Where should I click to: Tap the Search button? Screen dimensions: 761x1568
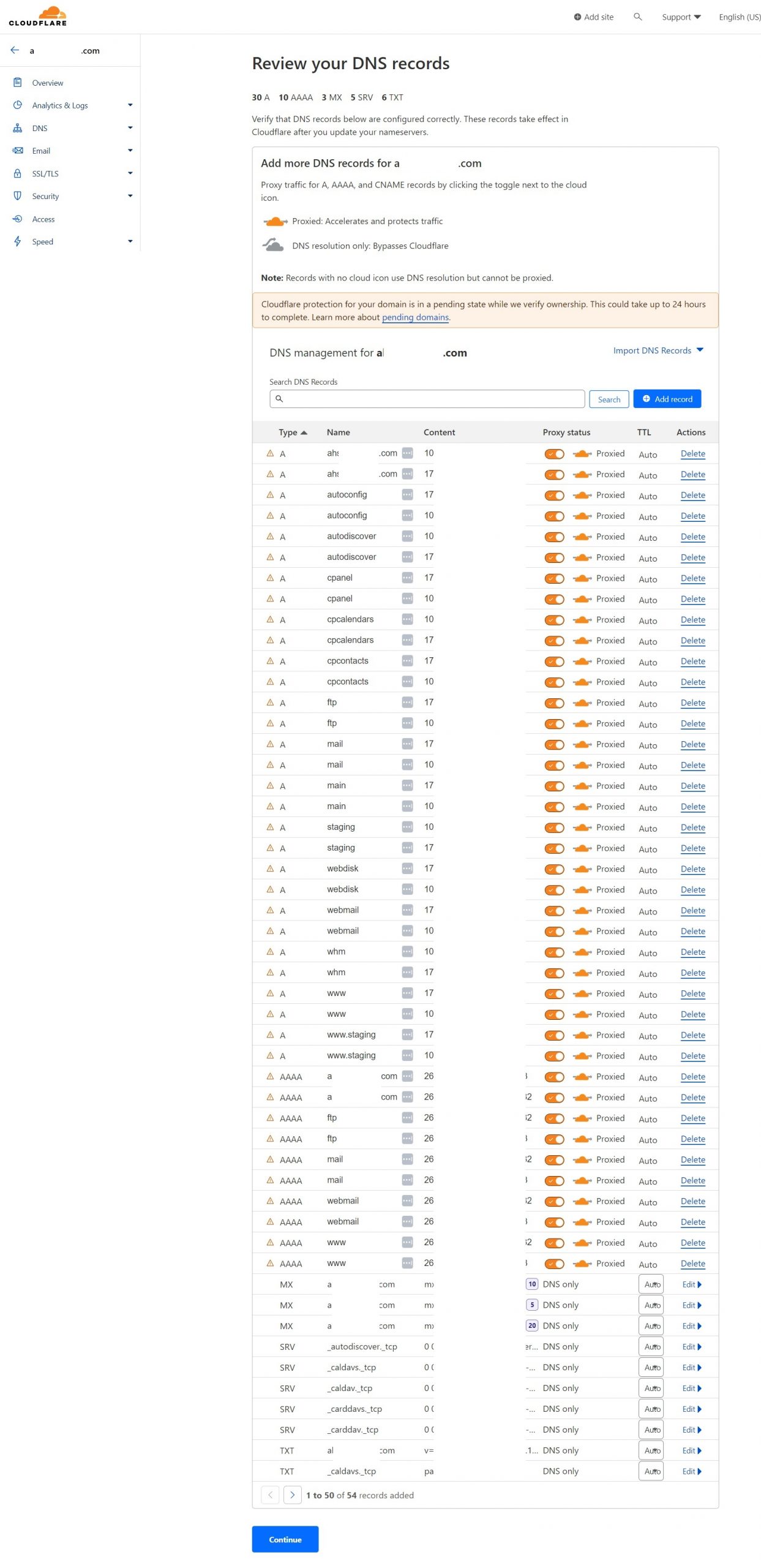(609, 399)
